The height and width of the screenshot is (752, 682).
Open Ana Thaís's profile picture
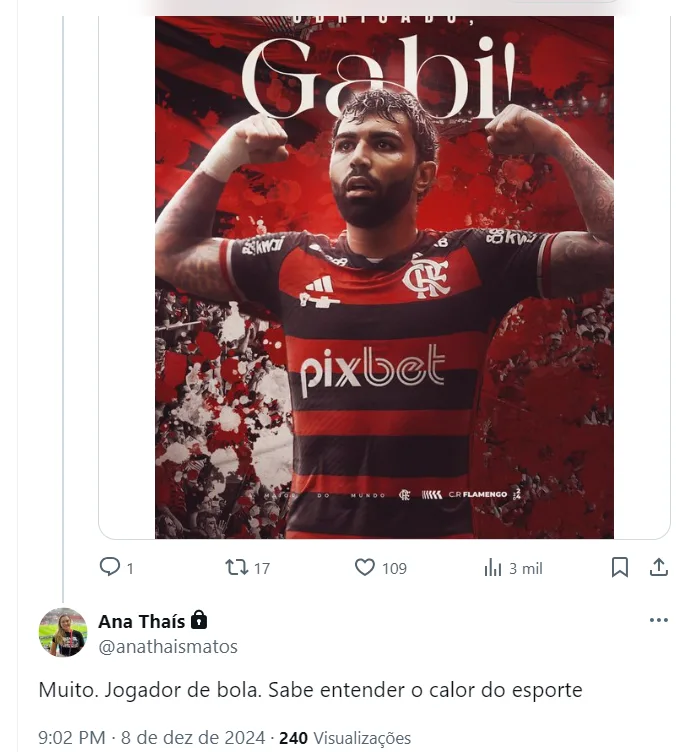click(x=63, y=632)
